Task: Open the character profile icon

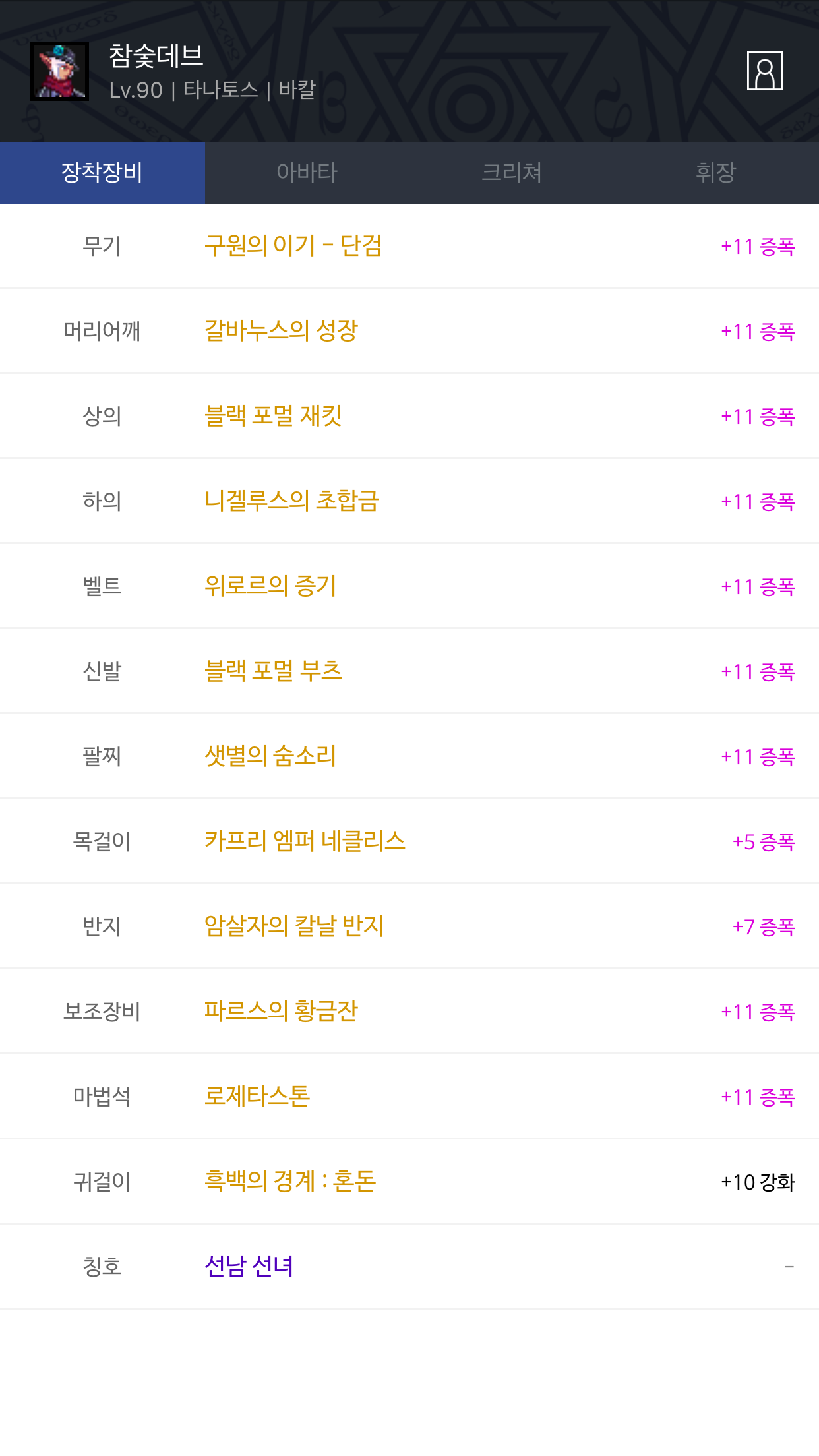Action: (764, 71)
